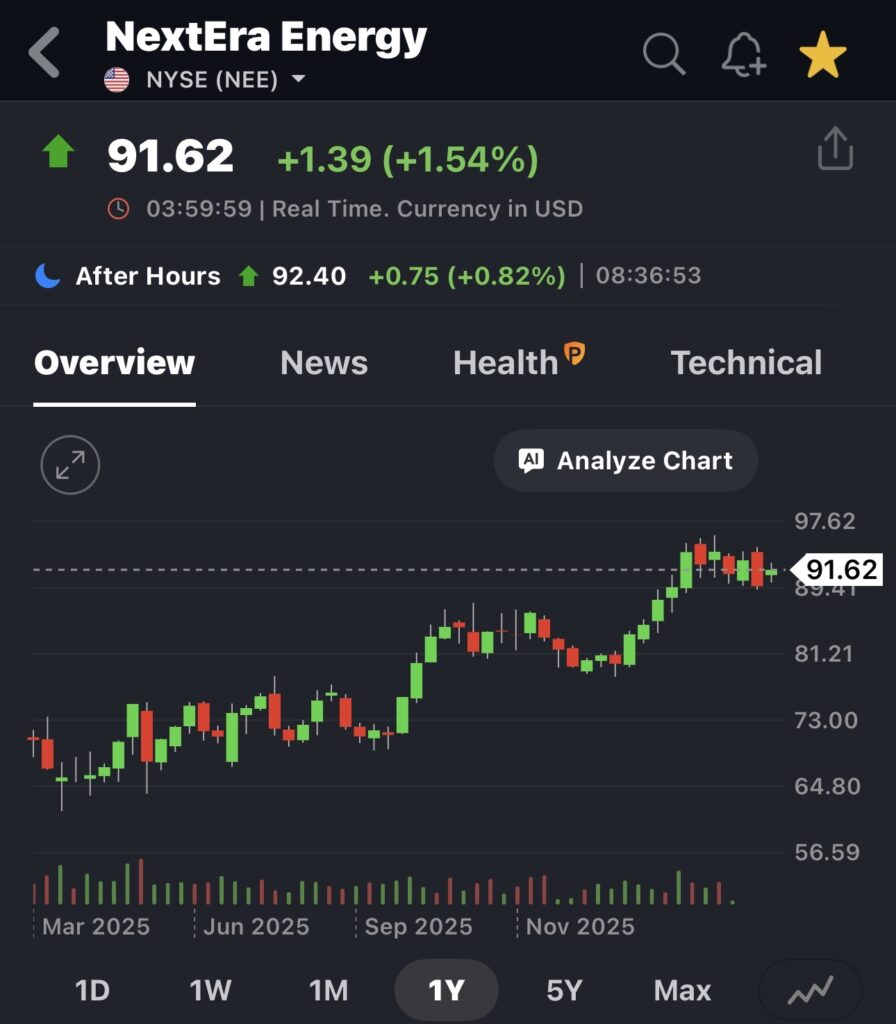The height and width of the screenshot is (1024, 896).
Task: Select the 1D chart range
Action: point(92,991)
